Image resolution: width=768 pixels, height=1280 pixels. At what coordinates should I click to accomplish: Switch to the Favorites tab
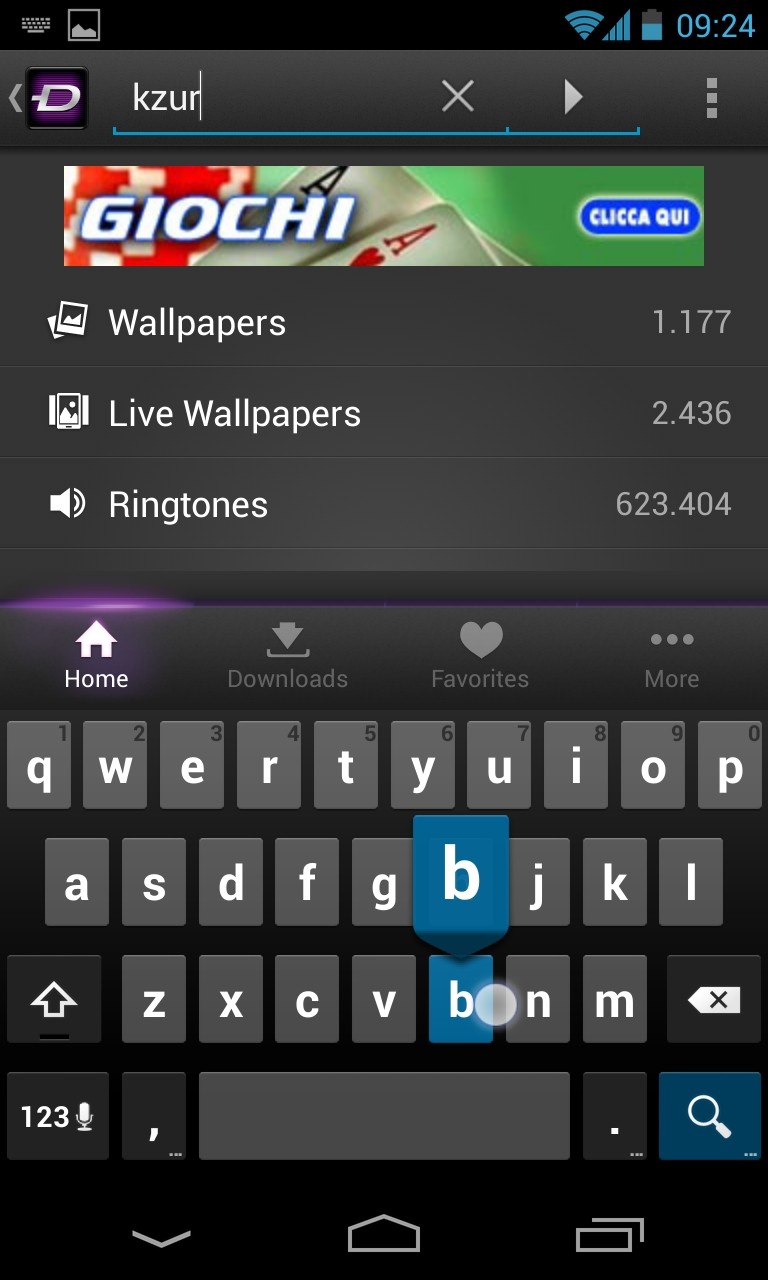pos(480,657)
